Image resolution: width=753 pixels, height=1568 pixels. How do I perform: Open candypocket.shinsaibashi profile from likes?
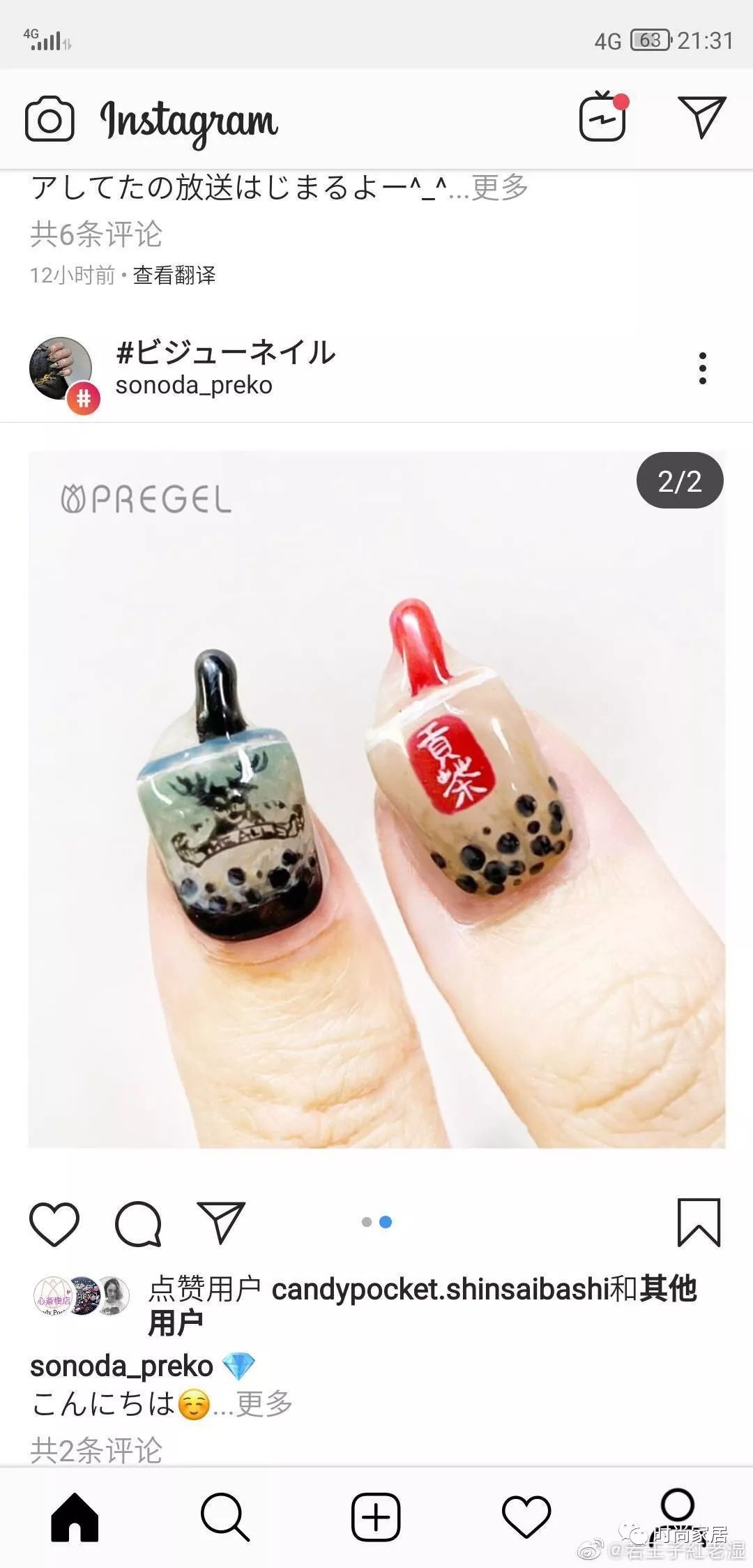440,1289
